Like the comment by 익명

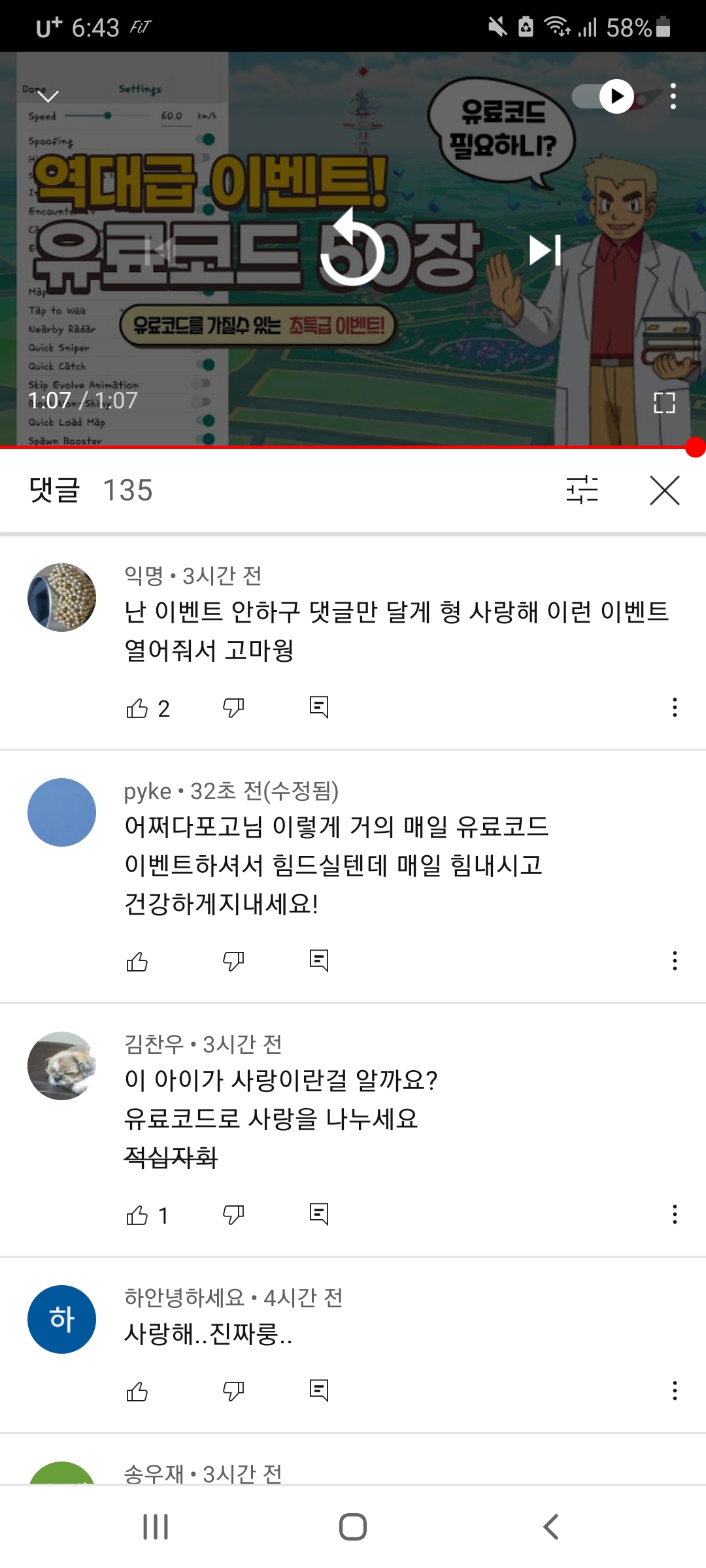[137, 708]
